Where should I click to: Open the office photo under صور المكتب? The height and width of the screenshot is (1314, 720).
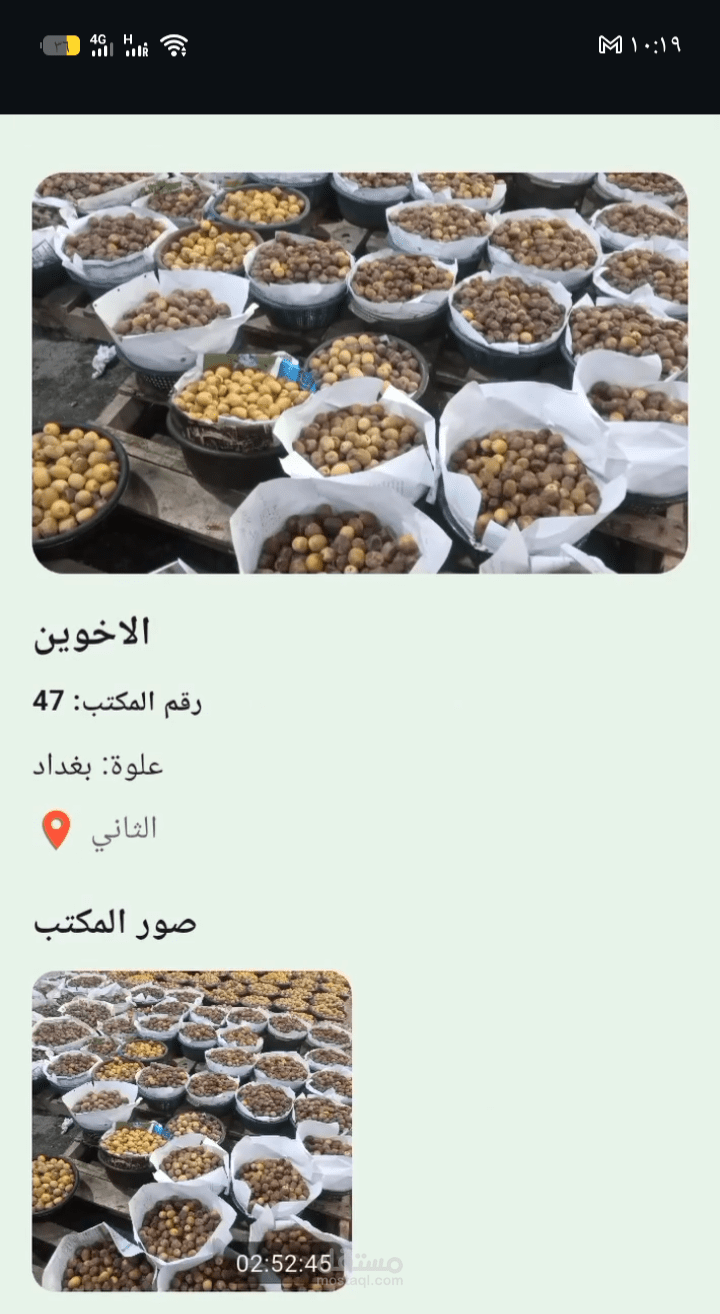[x=192, y=1130]
